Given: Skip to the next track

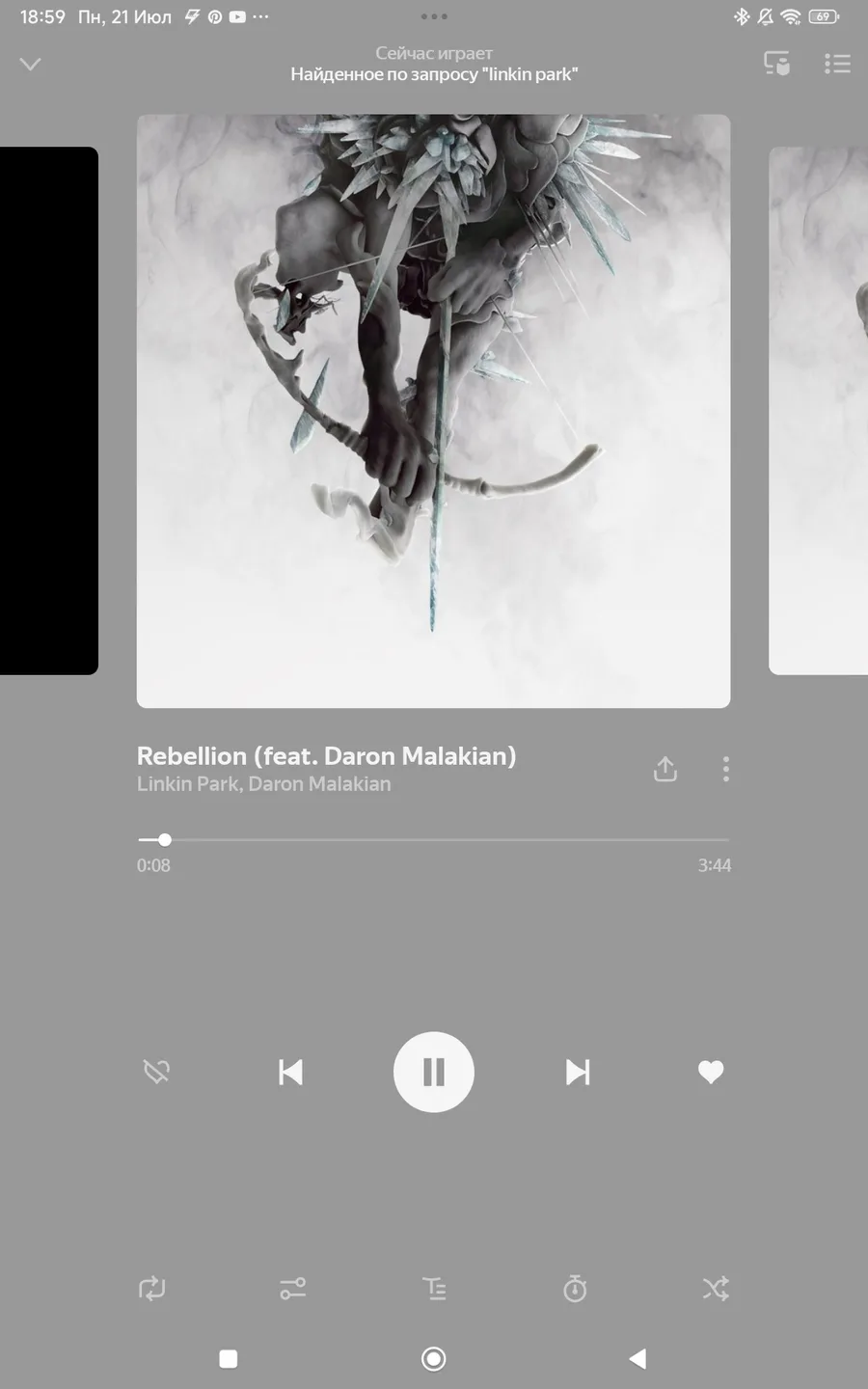Looking at the screenshot, I should tap(578, 1072).
